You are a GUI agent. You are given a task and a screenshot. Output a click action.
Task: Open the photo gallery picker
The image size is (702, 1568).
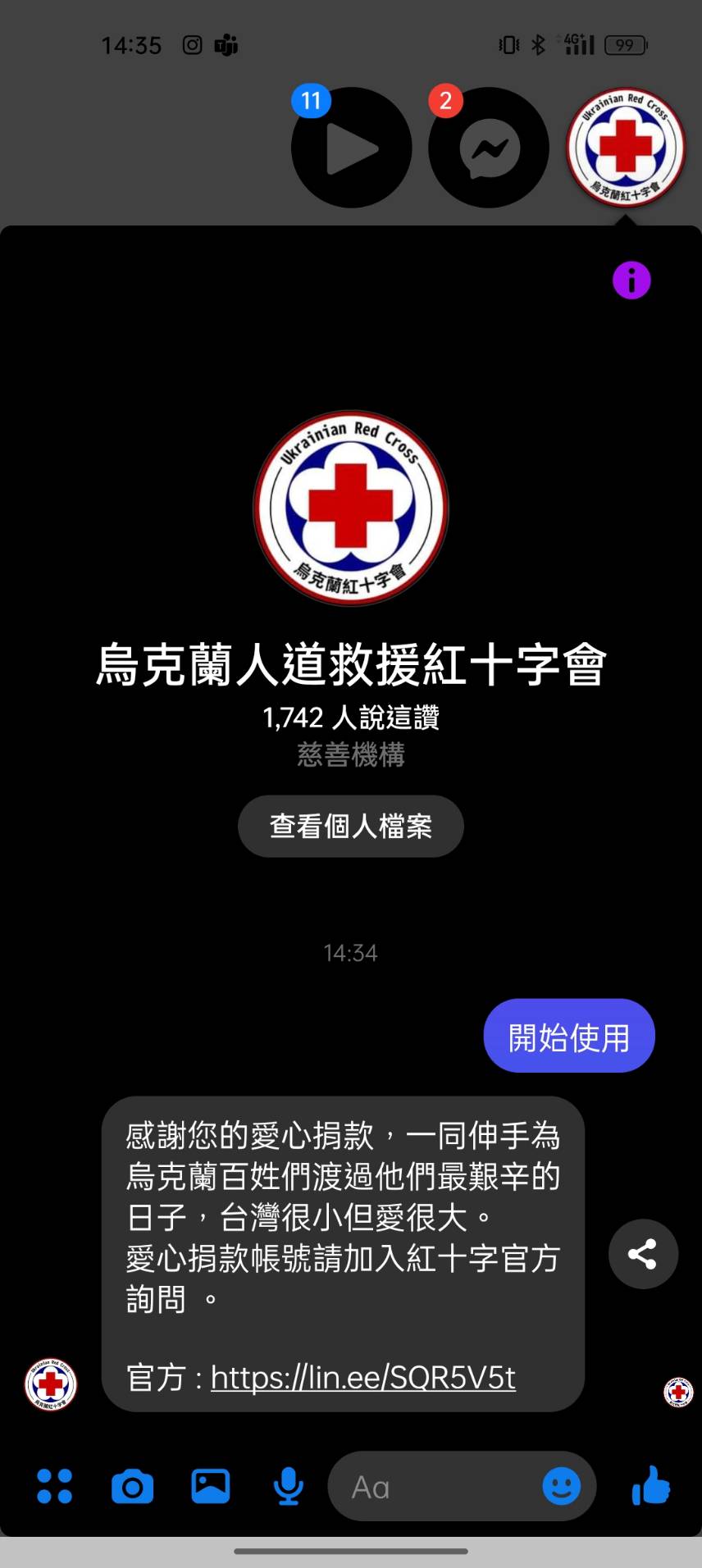[x=211, y=1486]
